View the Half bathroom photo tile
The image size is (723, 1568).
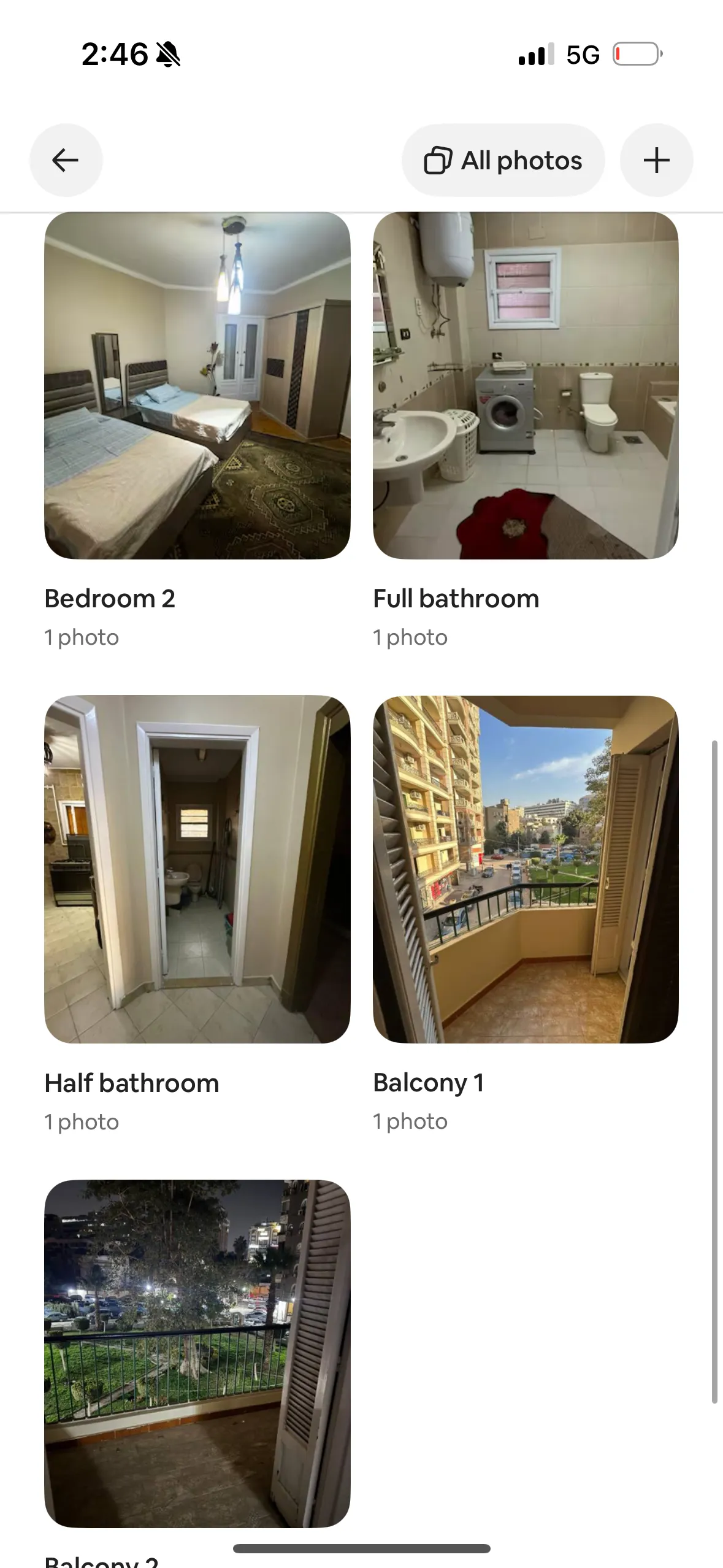pyautogui.click(x=197, y=869)
